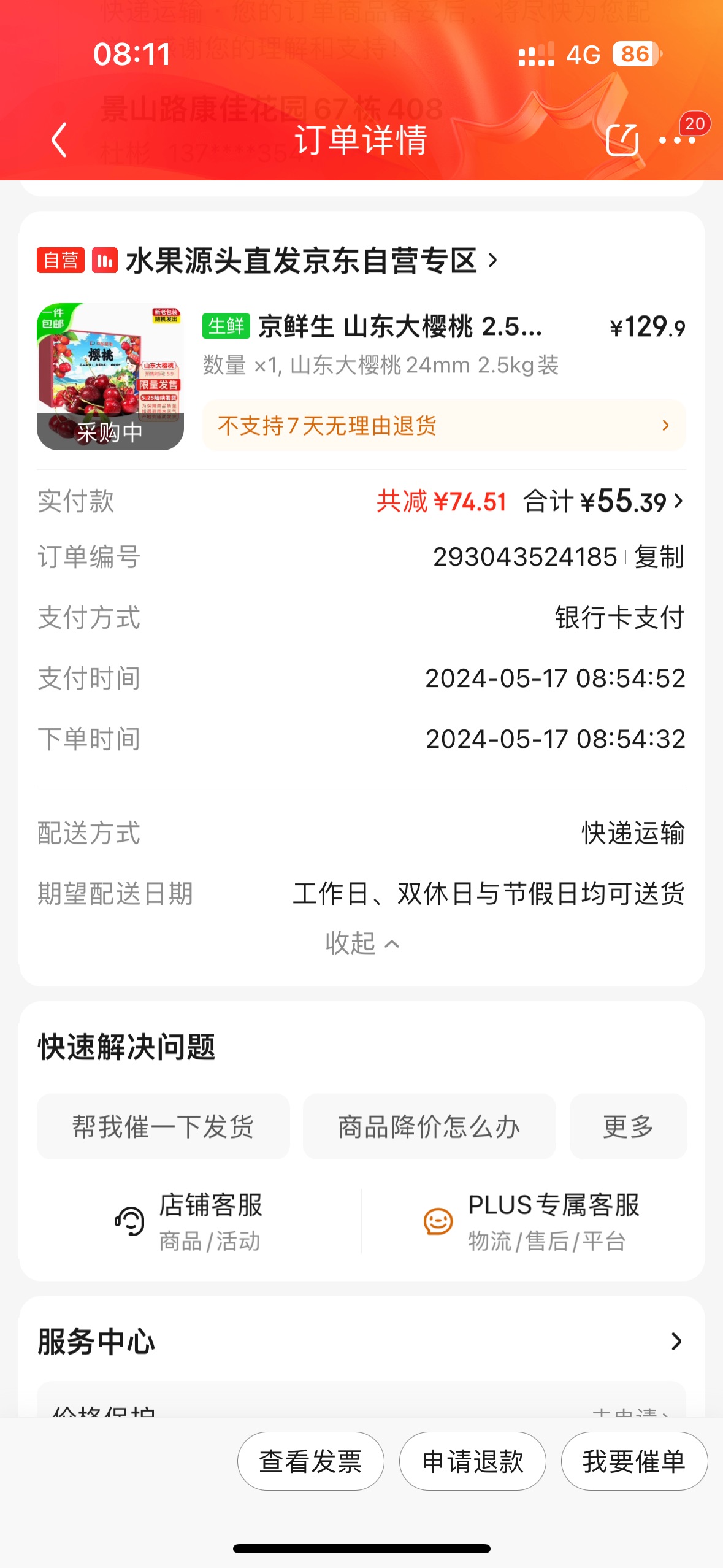Tap 我要催单 to rush order
Viewport: 723px width, 1568px height.
[634, 1461]
